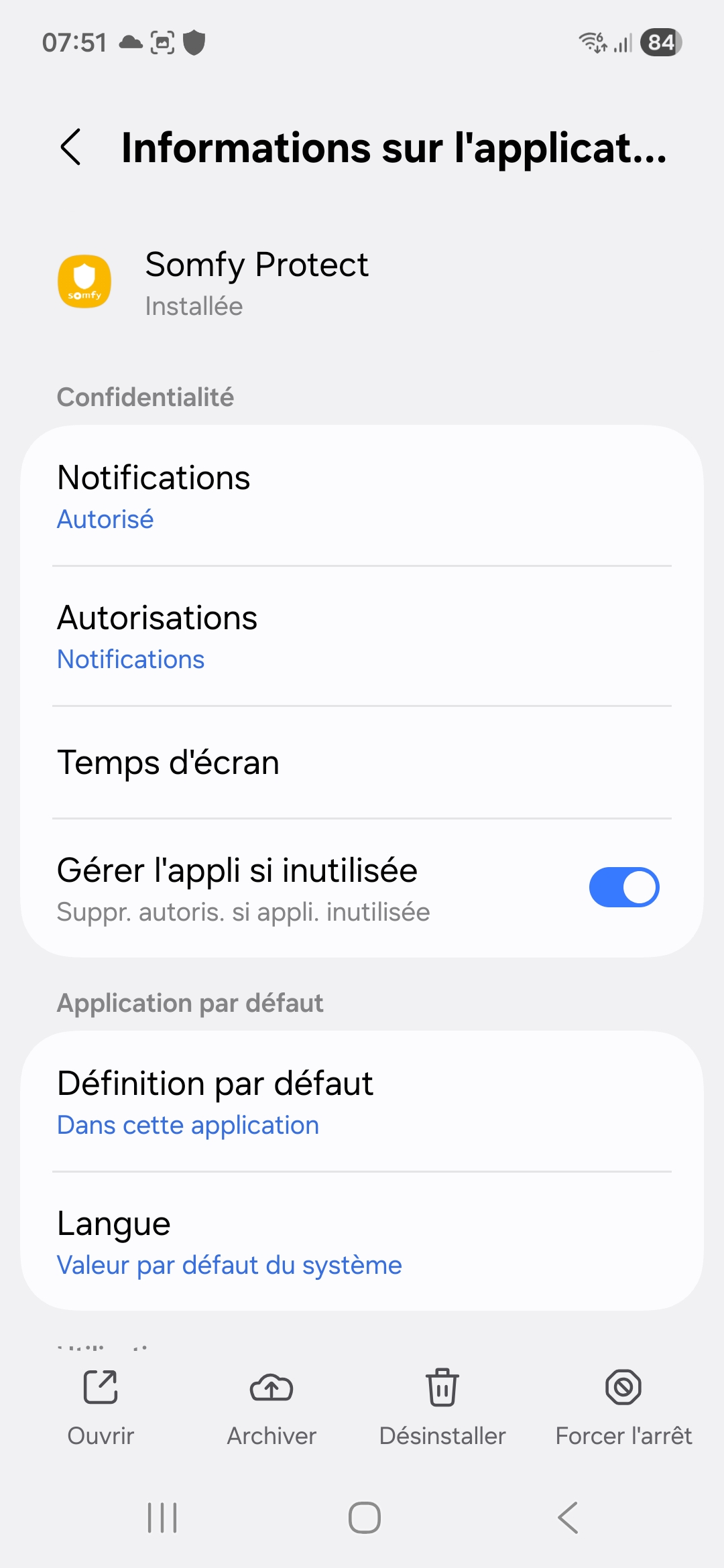Open Autorisations for Somfy Protect
The height and width of the screenshot is (1568, 724).
coord(362,637)
